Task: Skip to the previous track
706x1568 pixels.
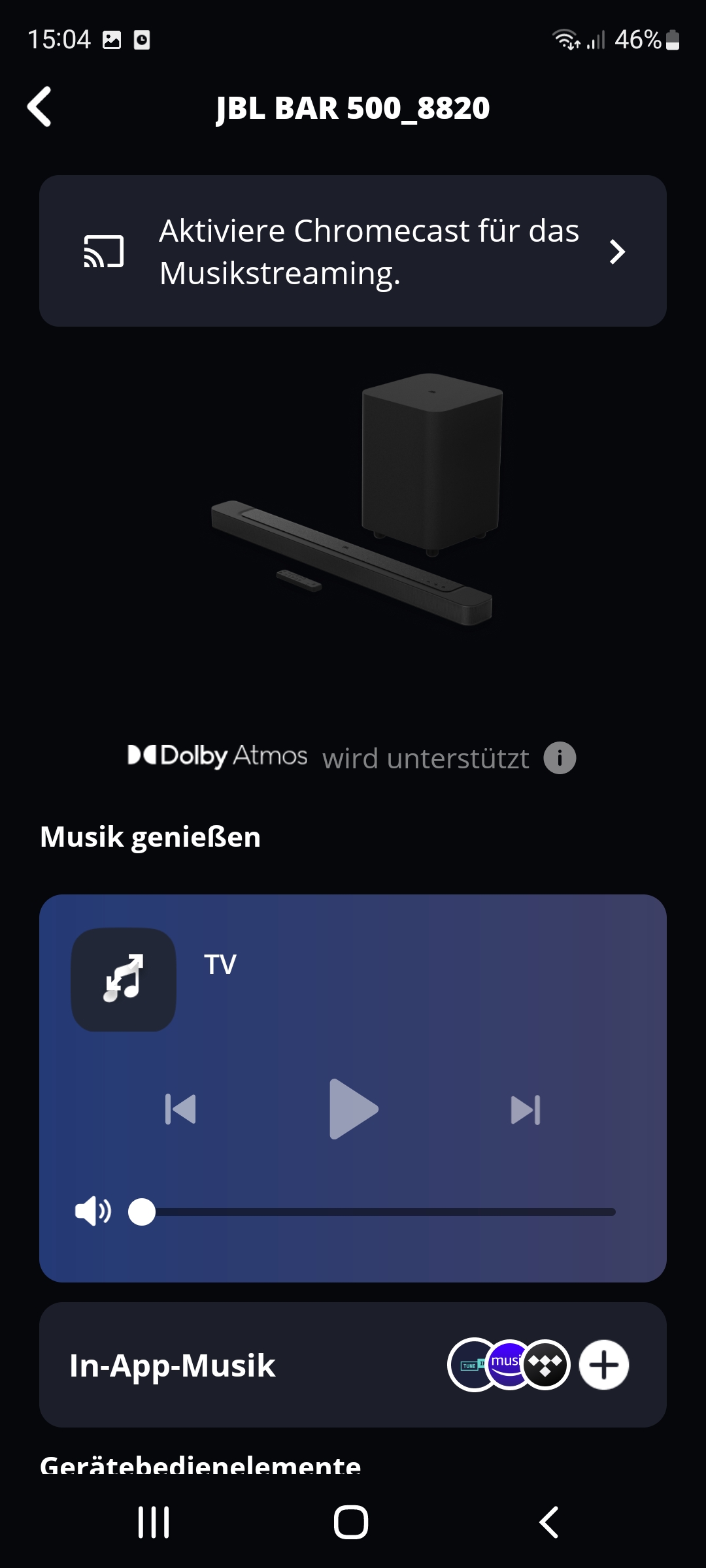Action: point(180,1109)
